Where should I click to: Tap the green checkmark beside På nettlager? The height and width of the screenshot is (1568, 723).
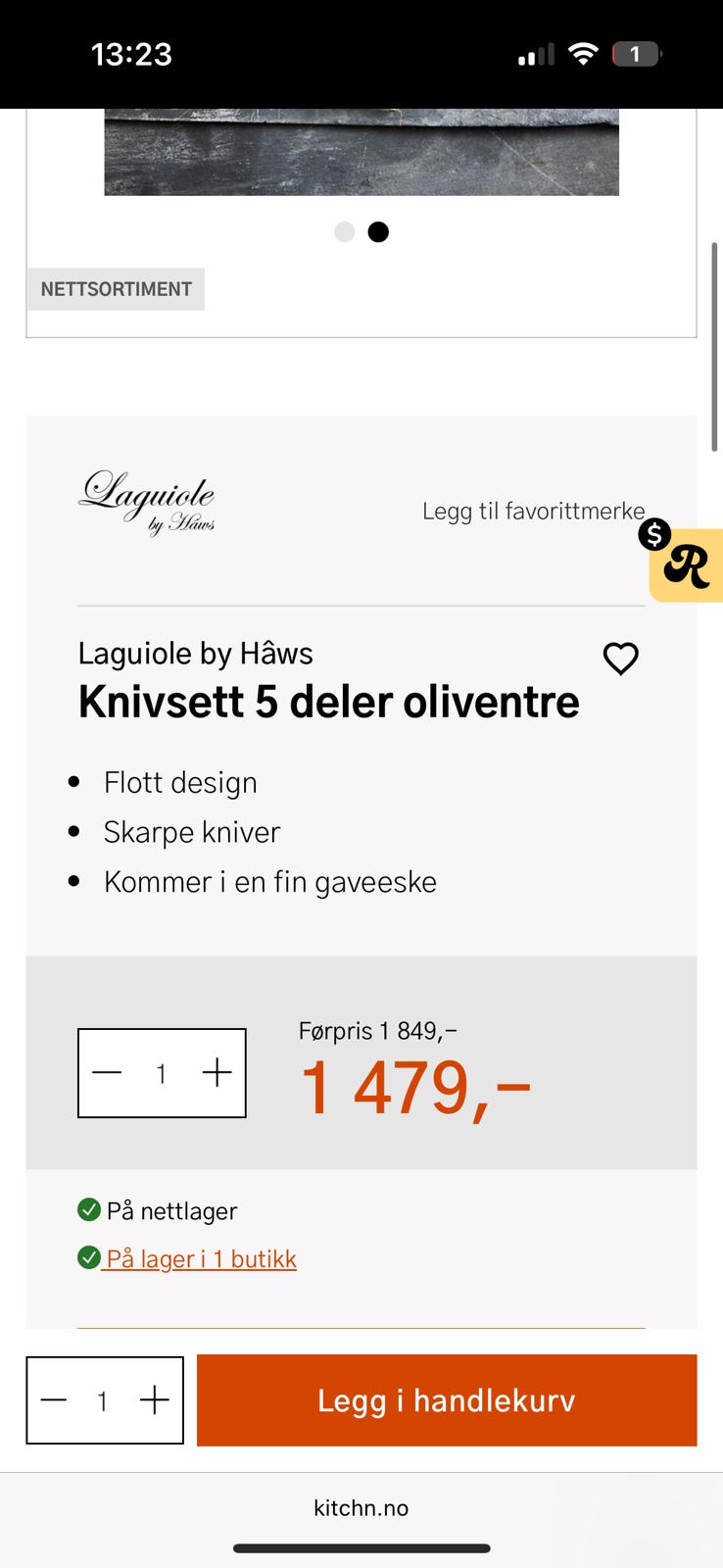(x=88, y=1210)
